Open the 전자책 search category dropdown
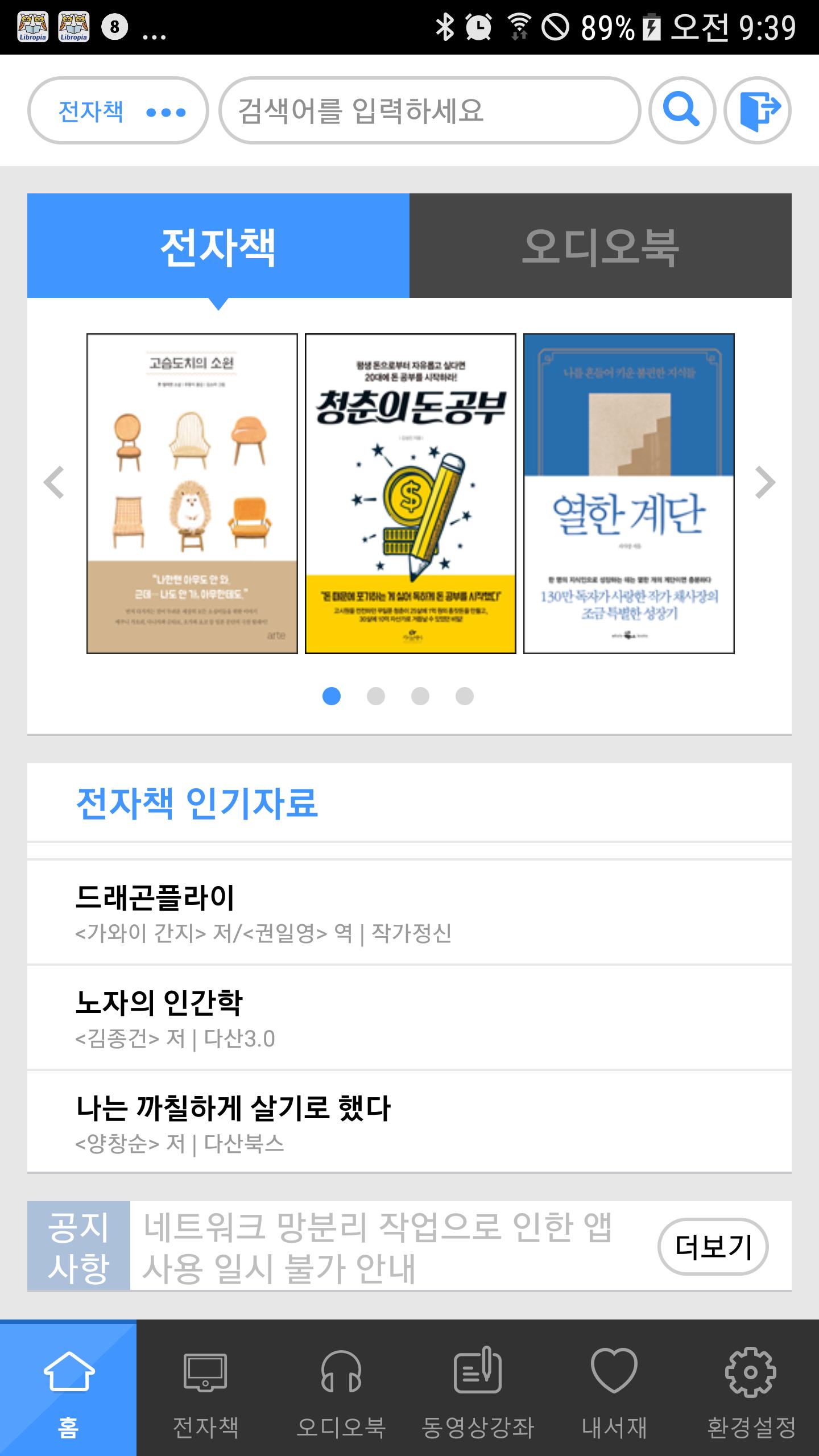 click(x=118, y=110)
